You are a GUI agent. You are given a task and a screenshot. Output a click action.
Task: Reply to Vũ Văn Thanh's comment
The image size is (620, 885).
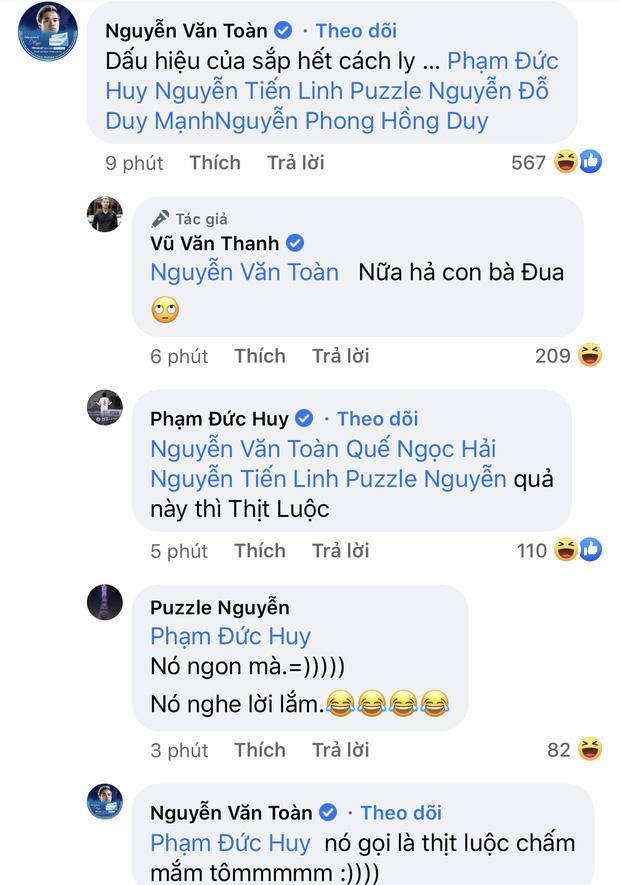tap(340, 356)
